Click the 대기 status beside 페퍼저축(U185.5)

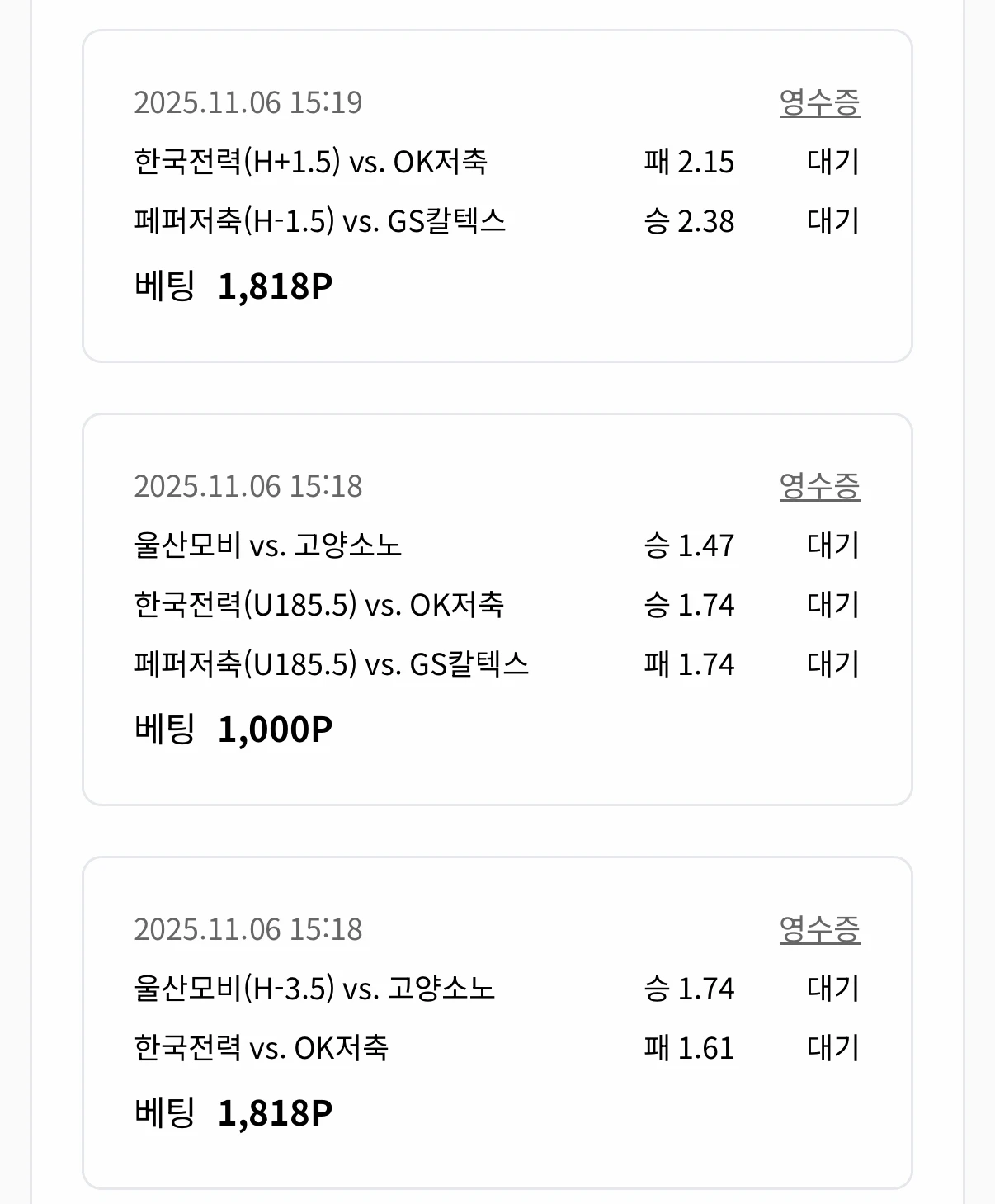833,663
